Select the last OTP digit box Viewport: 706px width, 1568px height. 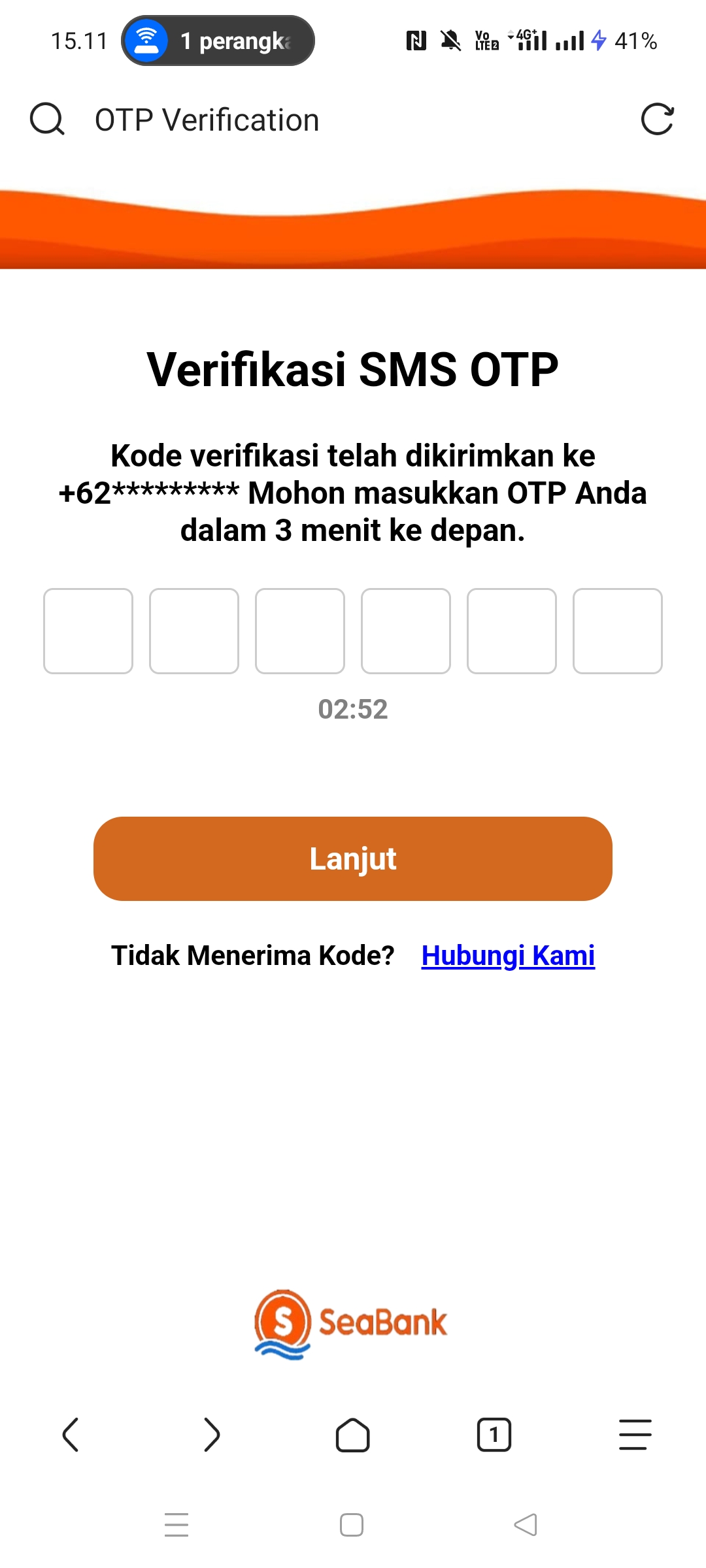617,630
